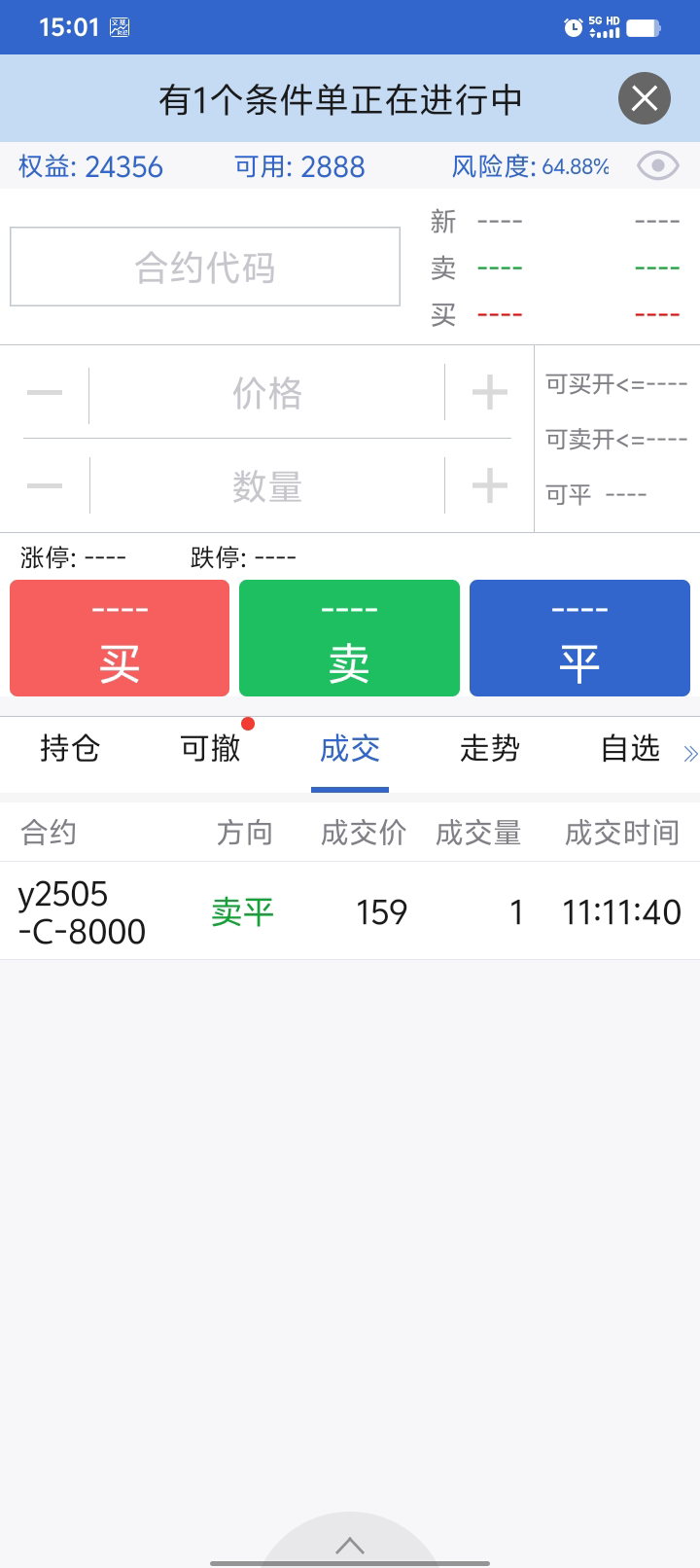Image resolution: width=700 pixels, height=1568 pixels.
Task: Decrease the 数量 quantity value
Action: (45, 485)
